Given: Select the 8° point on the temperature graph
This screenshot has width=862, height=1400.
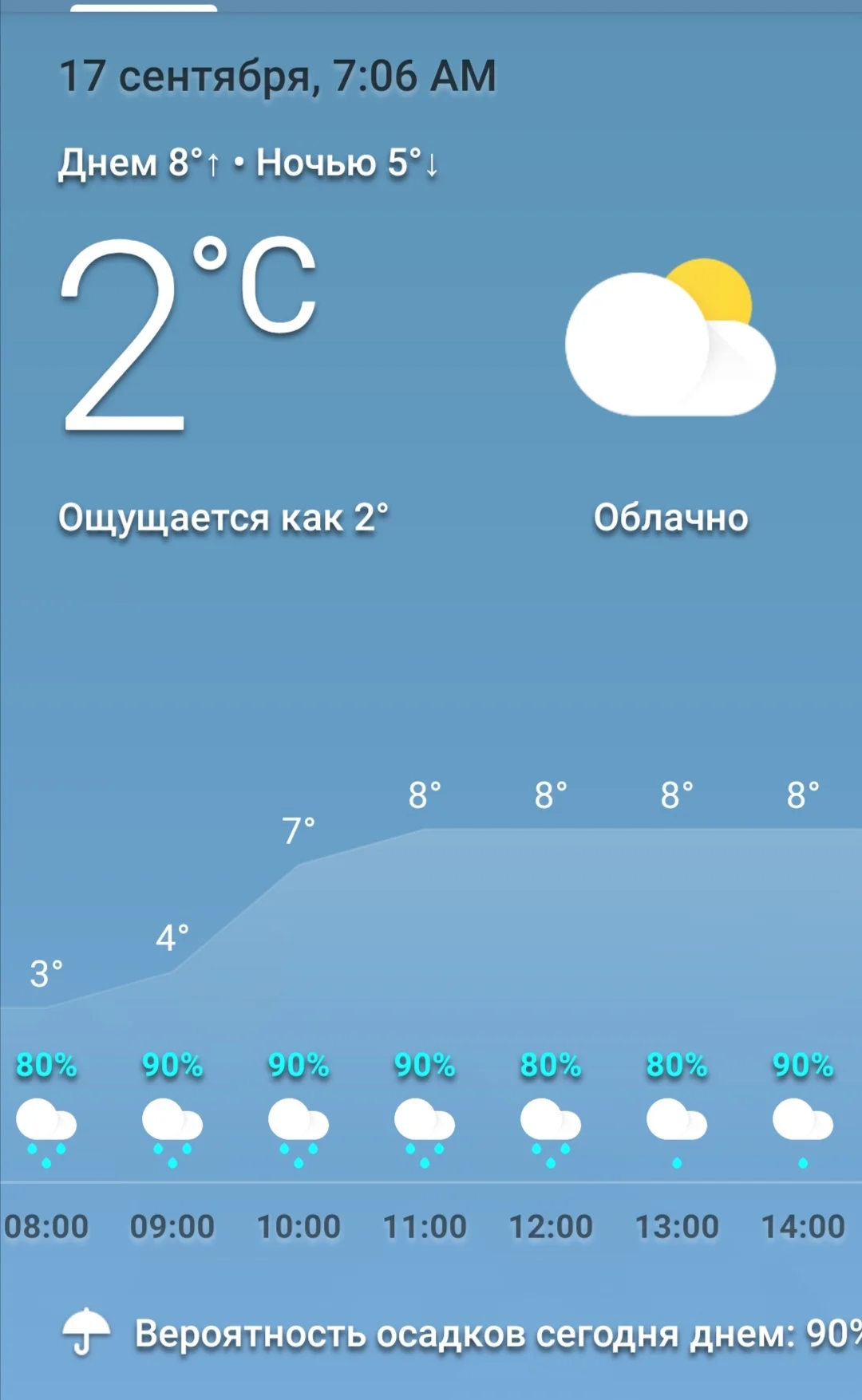Looking at the screenshot, I should click(x=425, y=794).
